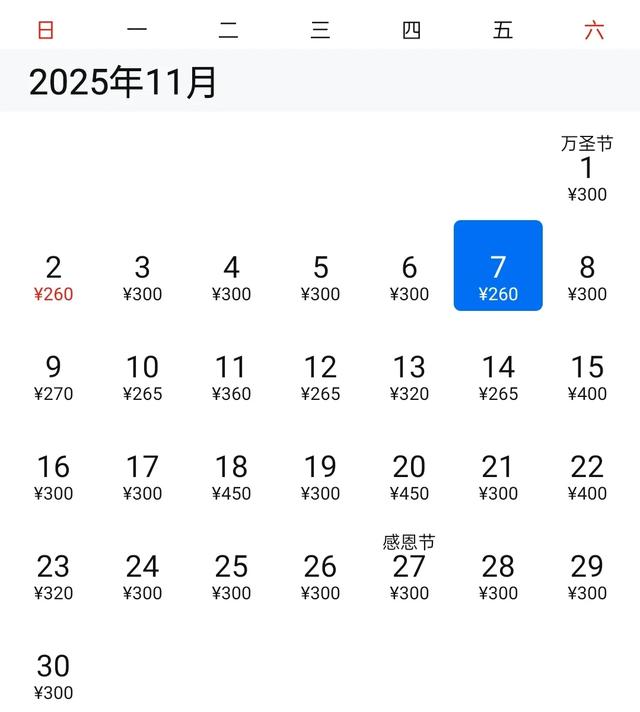Select November 16 at ¥300
Viewport: 640px width, 712px height.
pos(53,476)
